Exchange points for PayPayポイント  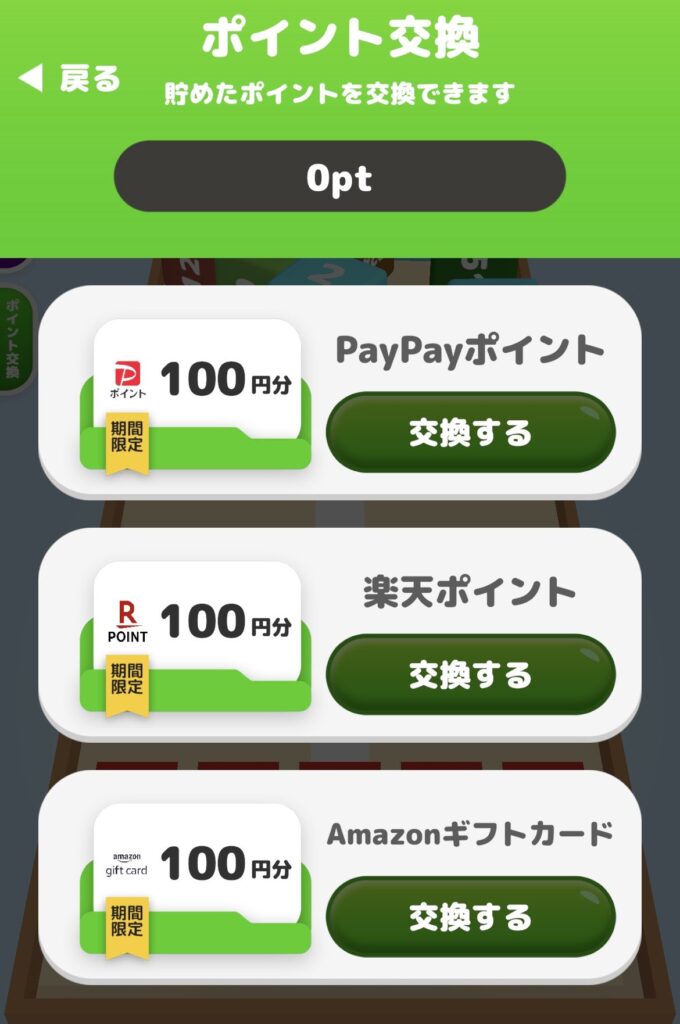click(470, 433)
